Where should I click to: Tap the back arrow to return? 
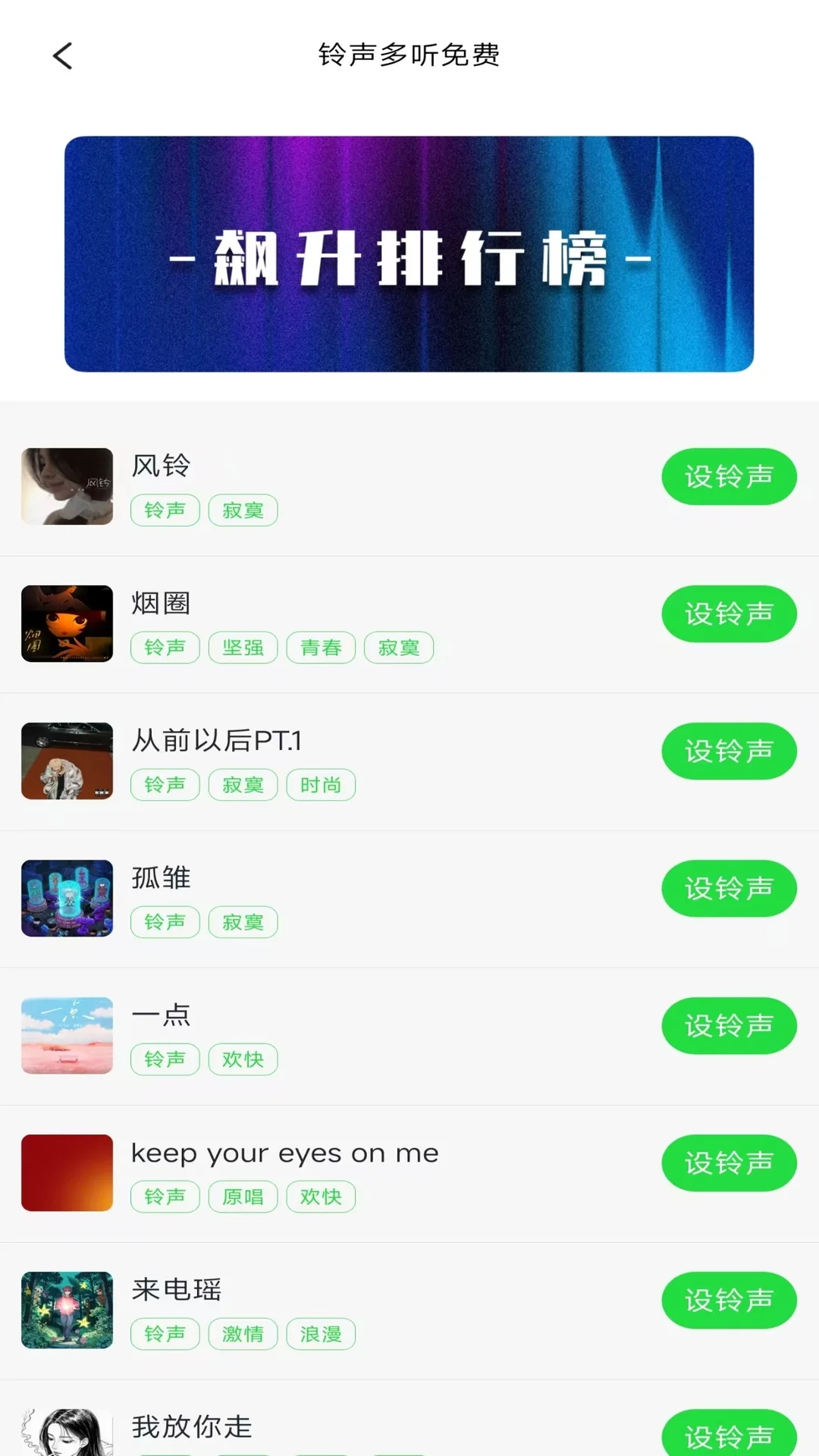pos(63,55)
